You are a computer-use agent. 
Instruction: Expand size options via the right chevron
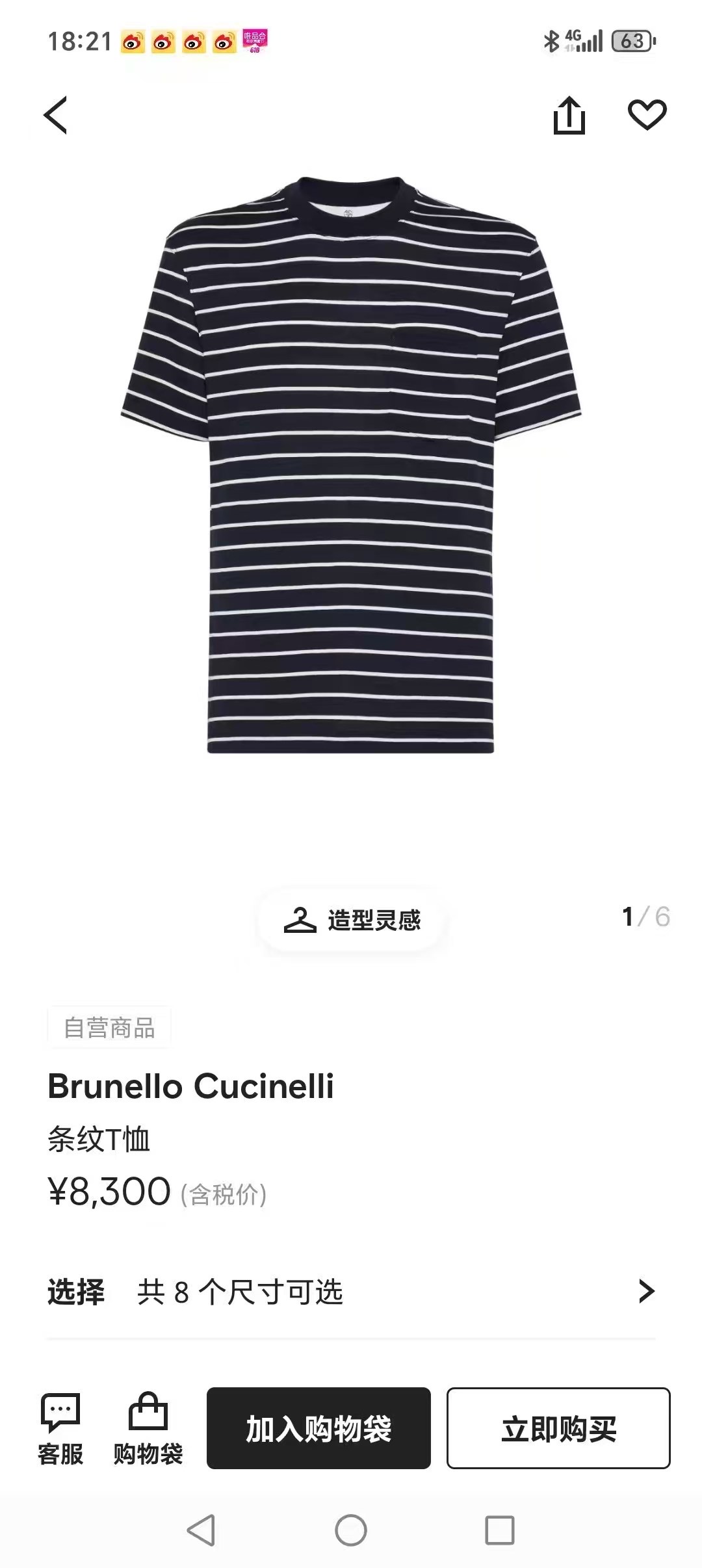tap(646, 1292)
